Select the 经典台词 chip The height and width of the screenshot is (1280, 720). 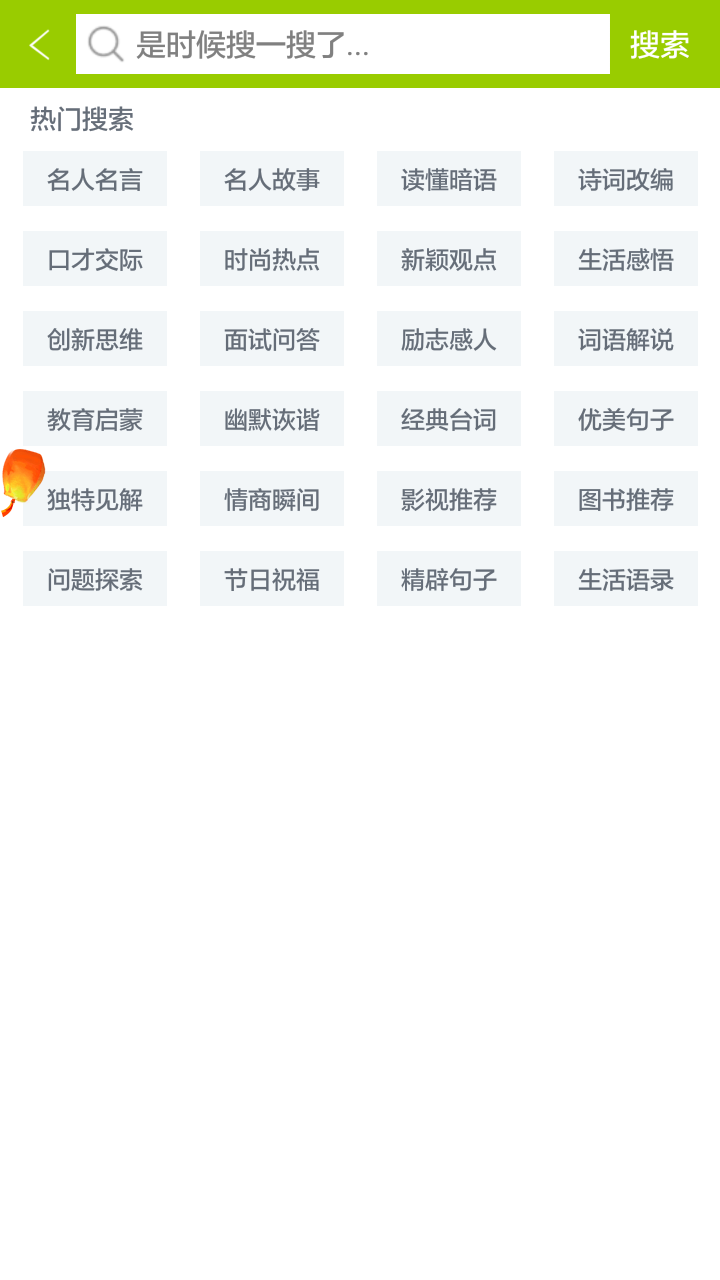coord(449,420)
